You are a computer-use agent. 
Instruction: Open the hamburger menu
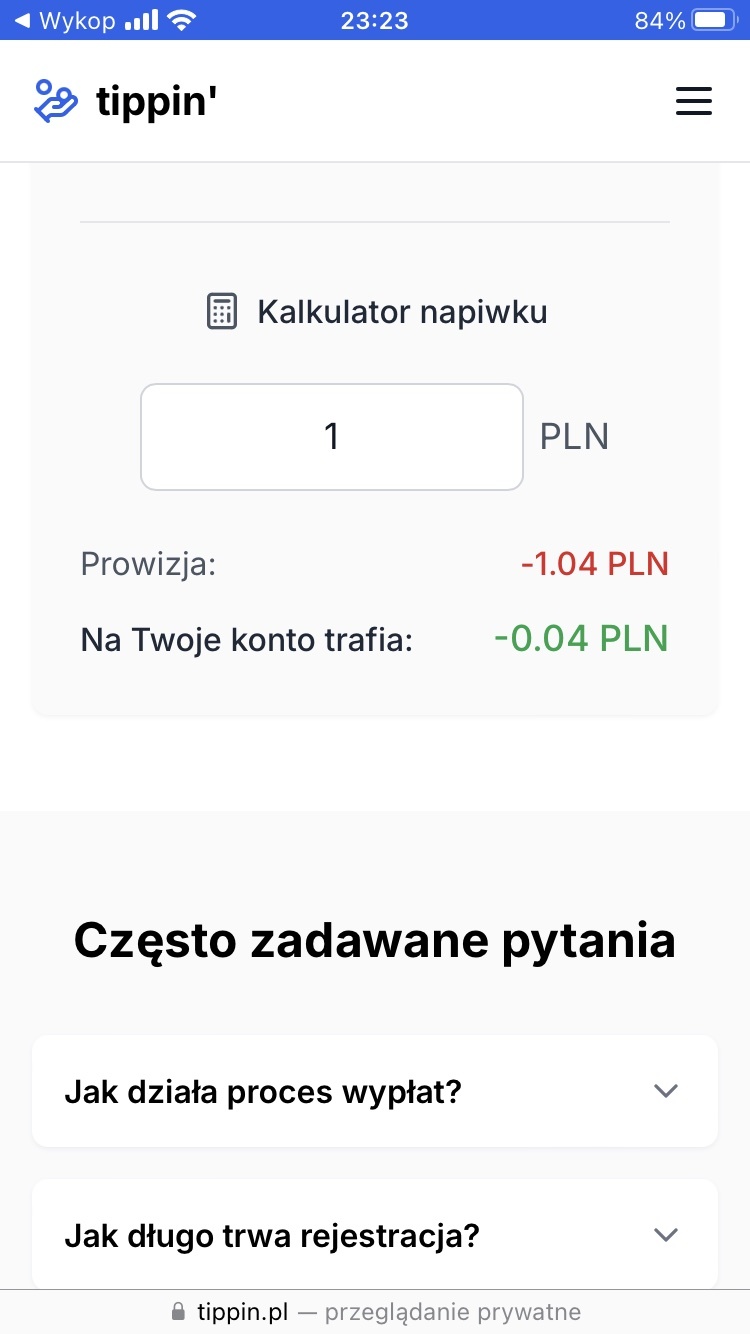[x=693, y=101]
